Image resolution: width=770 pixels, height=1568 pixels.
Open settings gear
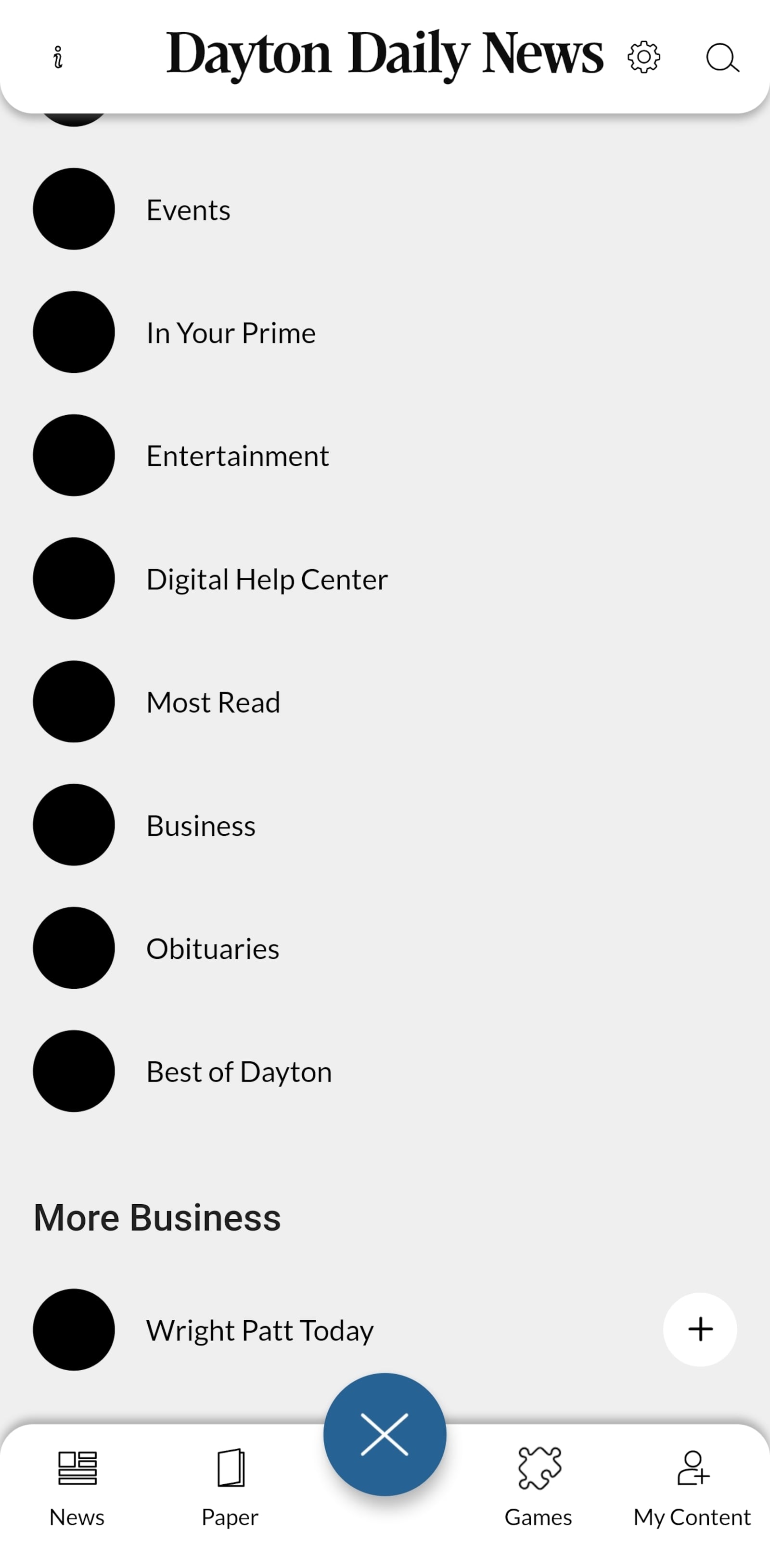[x=643, y=57]
